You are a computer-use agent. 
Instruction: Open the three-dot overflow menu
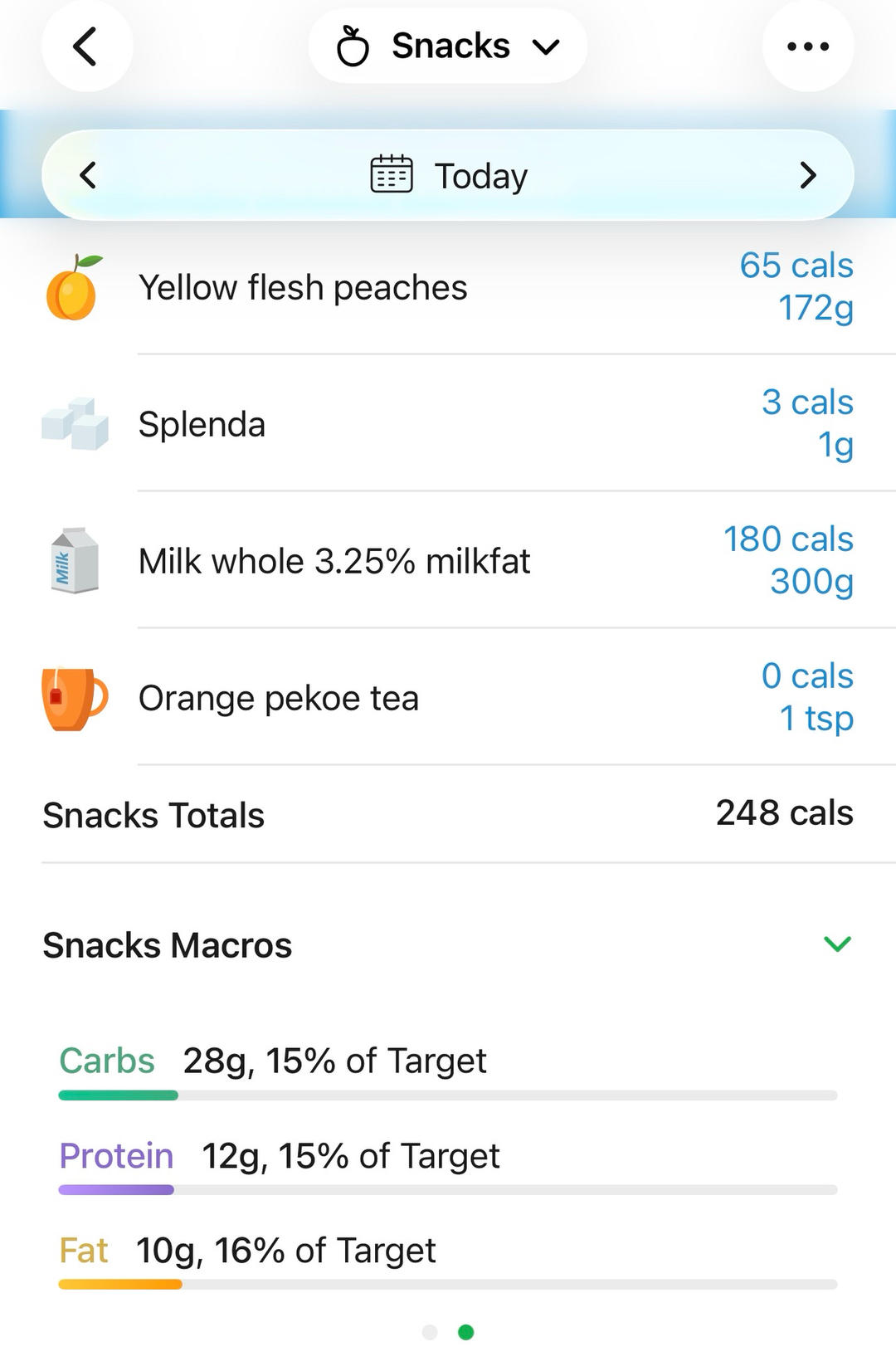808,46
